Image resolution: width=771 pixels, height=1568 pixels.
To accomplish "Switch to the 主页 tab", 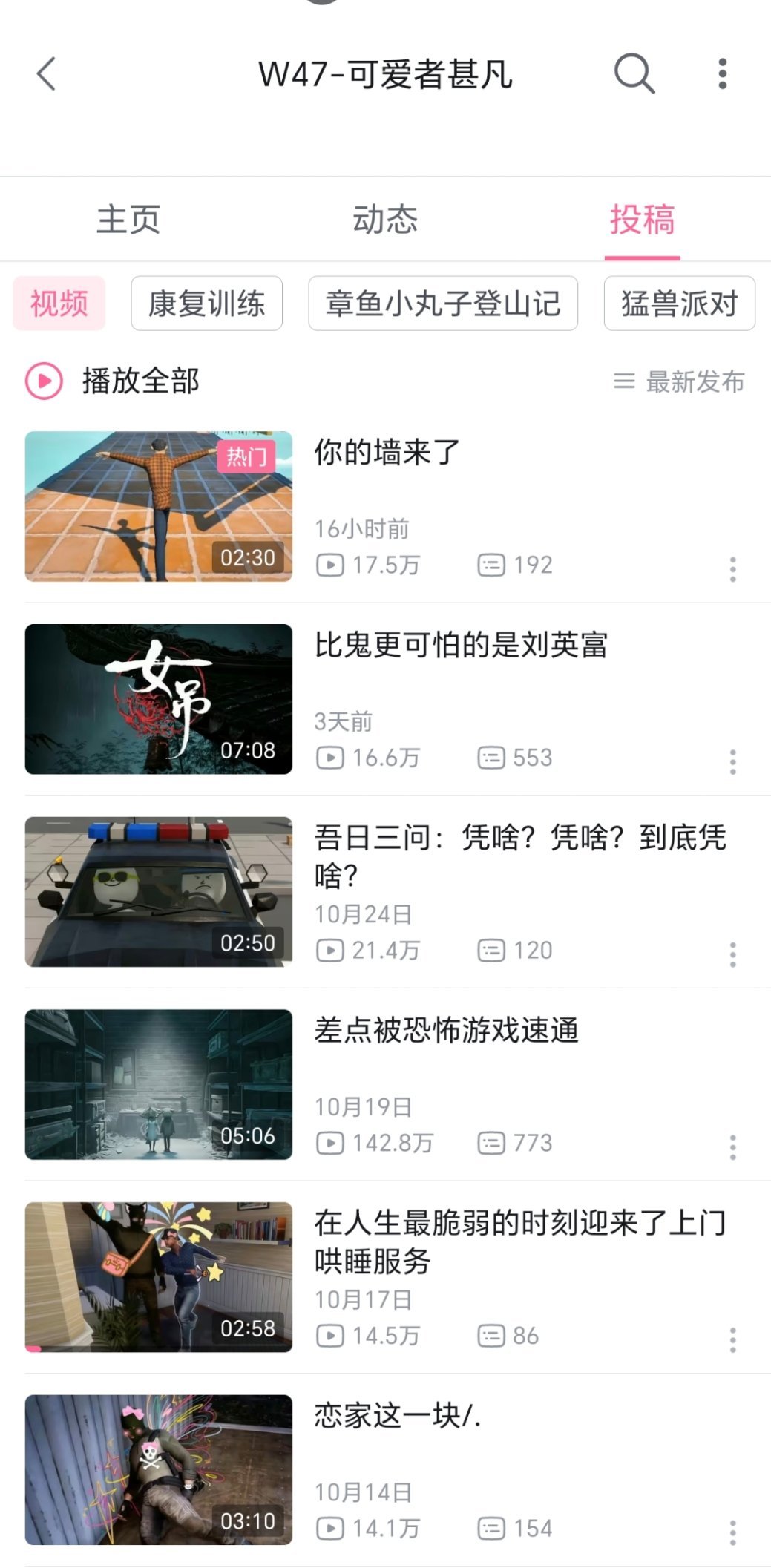I will click(128, 219).
